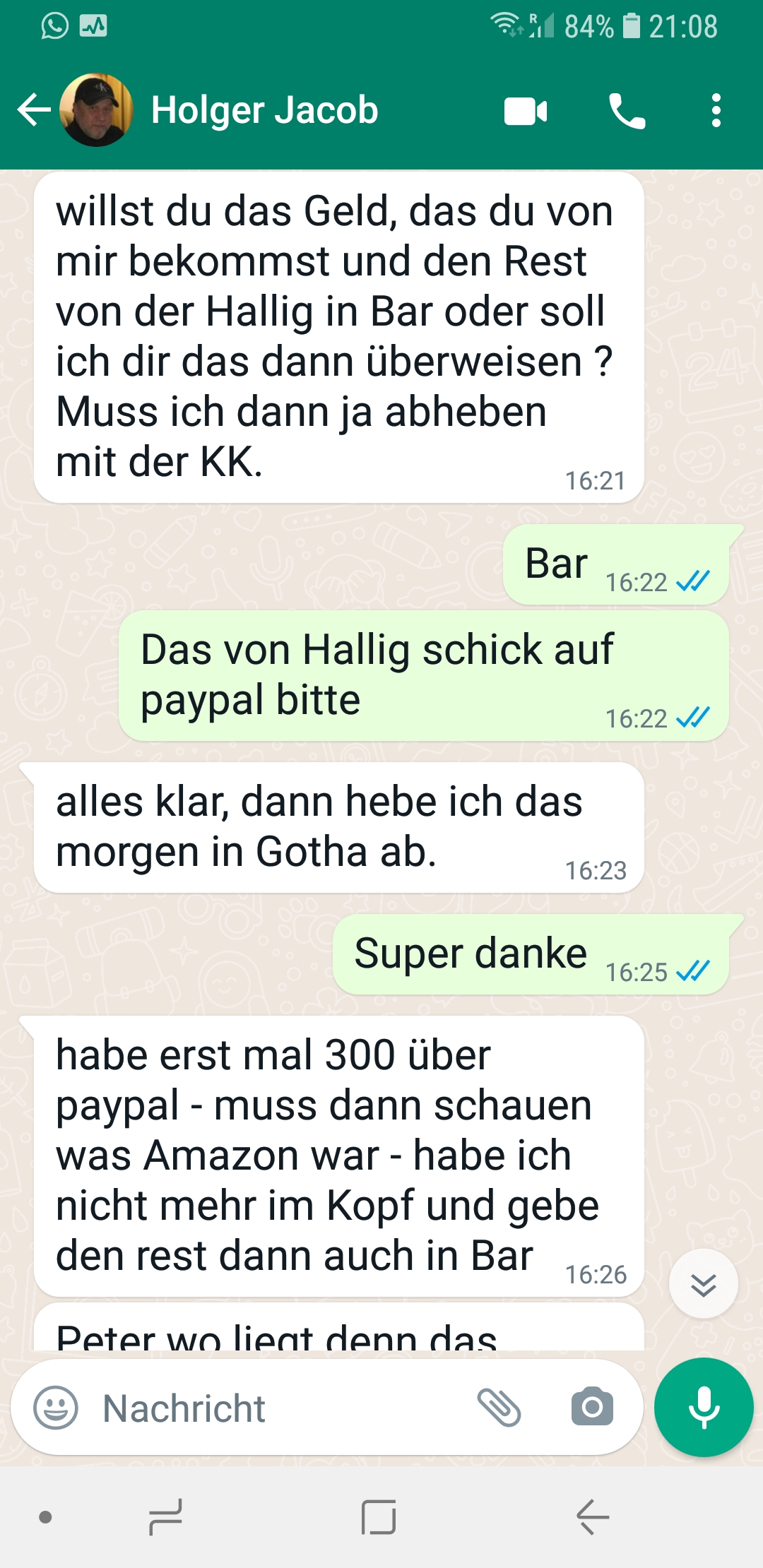
Task: Open recent apps from the navigation bar
Action: (165, 1517)
